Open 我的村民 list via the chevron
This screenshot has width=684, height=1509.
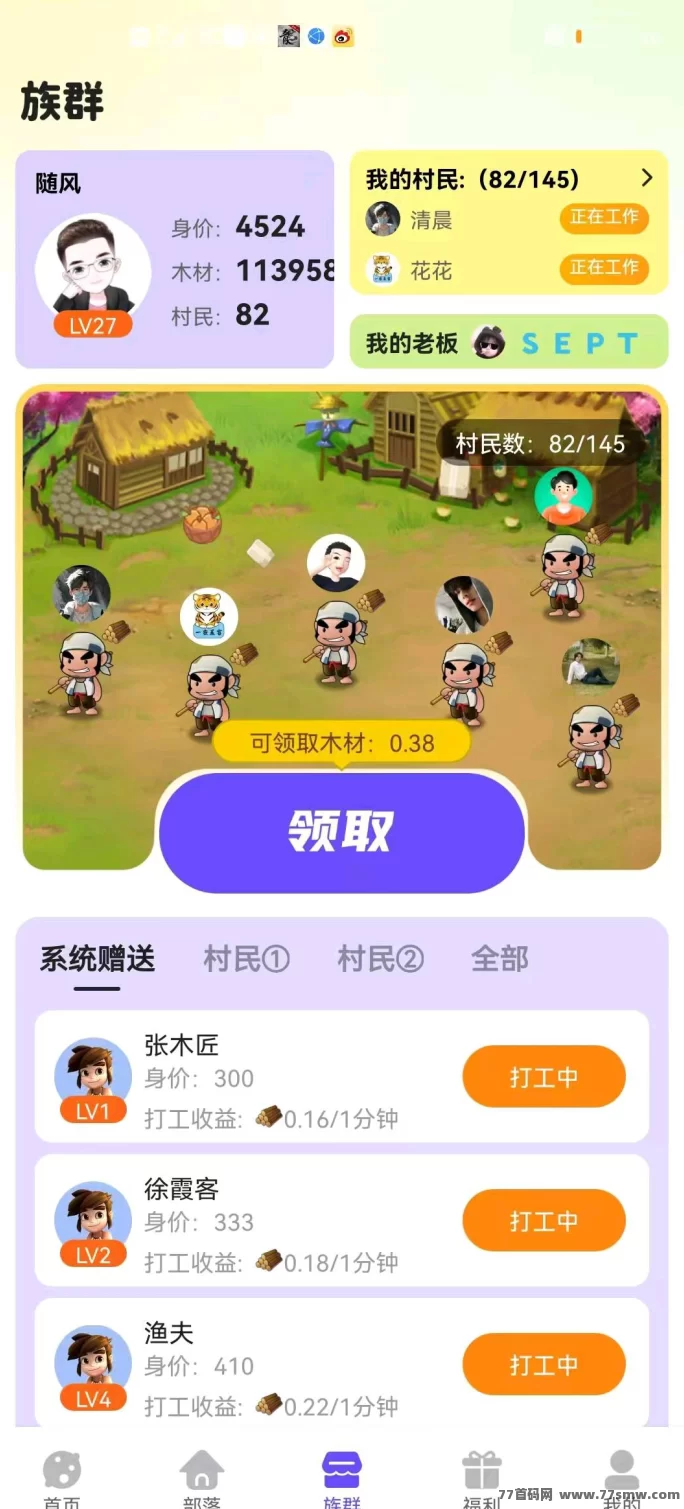click(x=646, y=178)
